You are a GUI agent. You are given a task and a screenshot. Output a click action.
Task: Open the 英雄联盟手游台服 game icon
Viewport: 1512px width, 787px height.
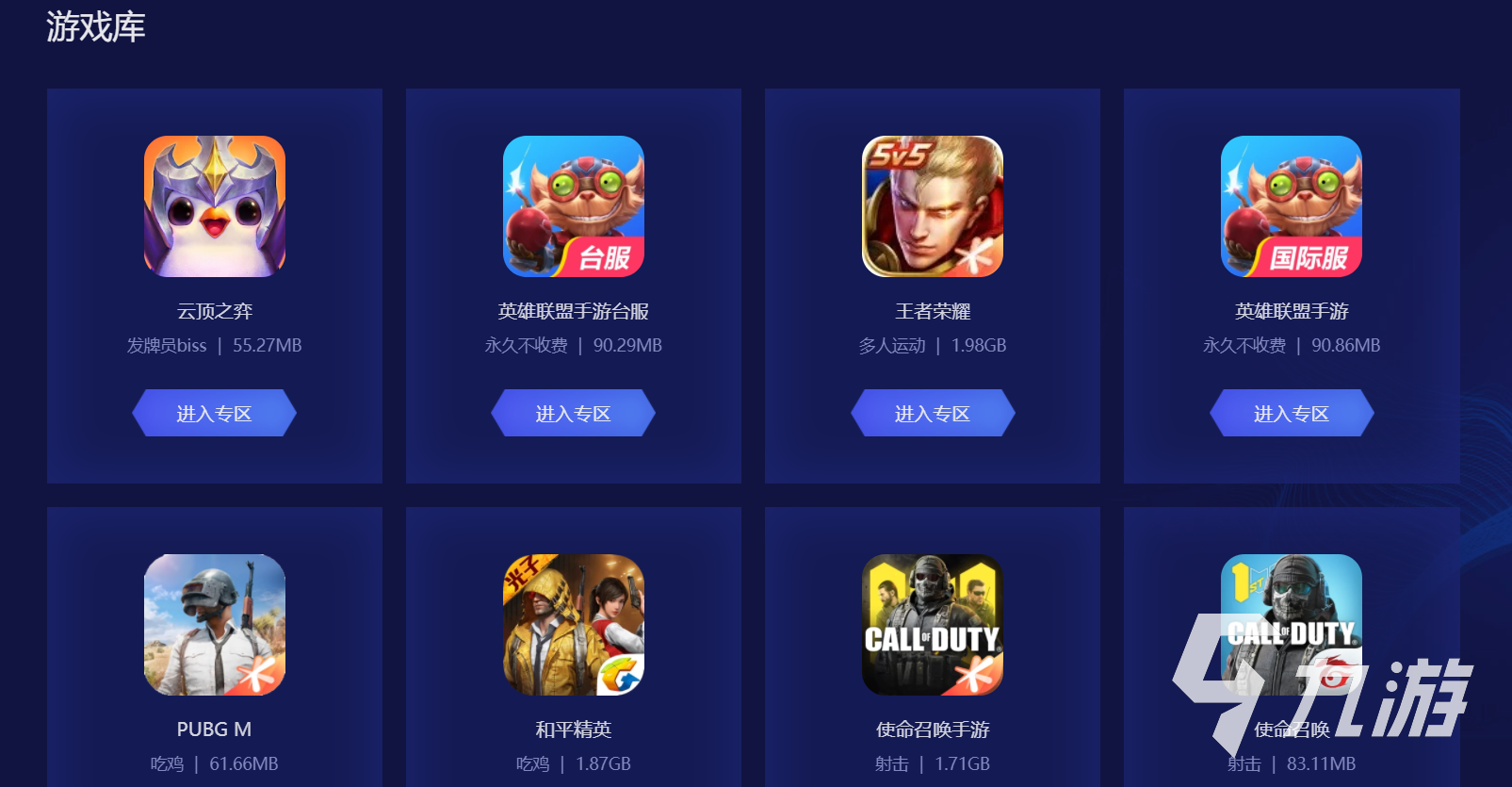coord(574,206)
